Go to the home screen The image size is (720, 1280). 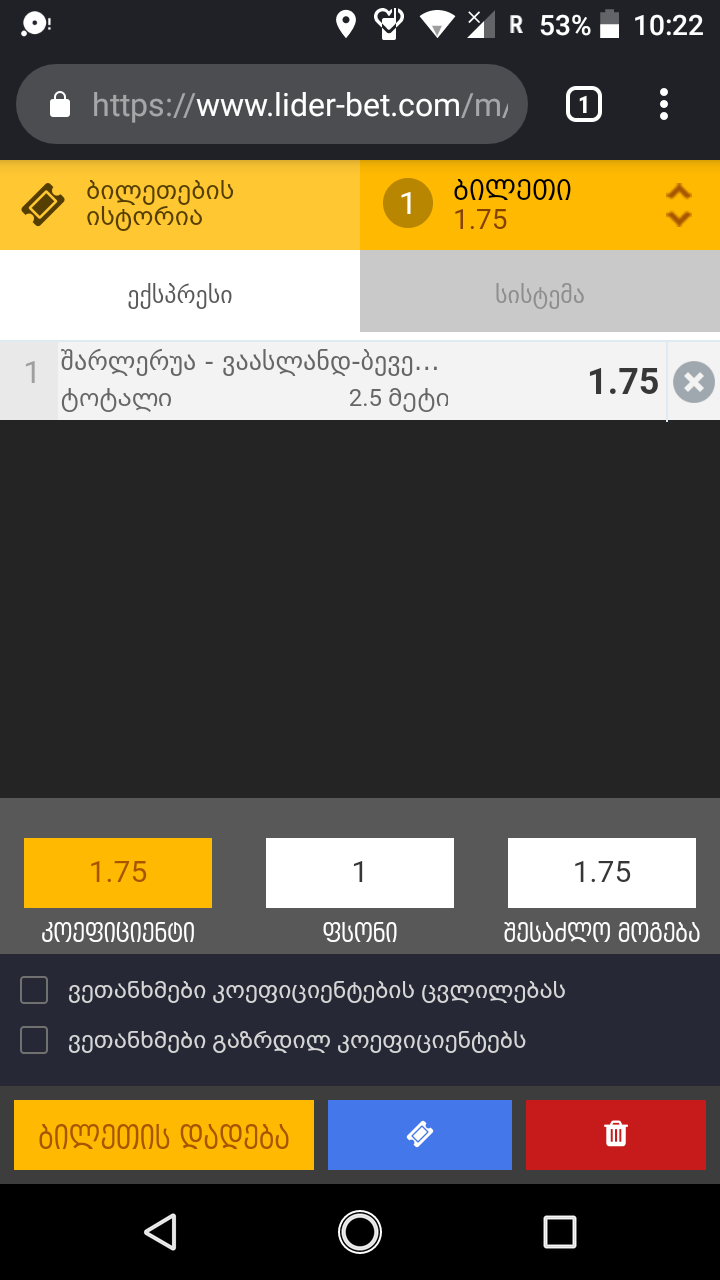[360, 1232]
